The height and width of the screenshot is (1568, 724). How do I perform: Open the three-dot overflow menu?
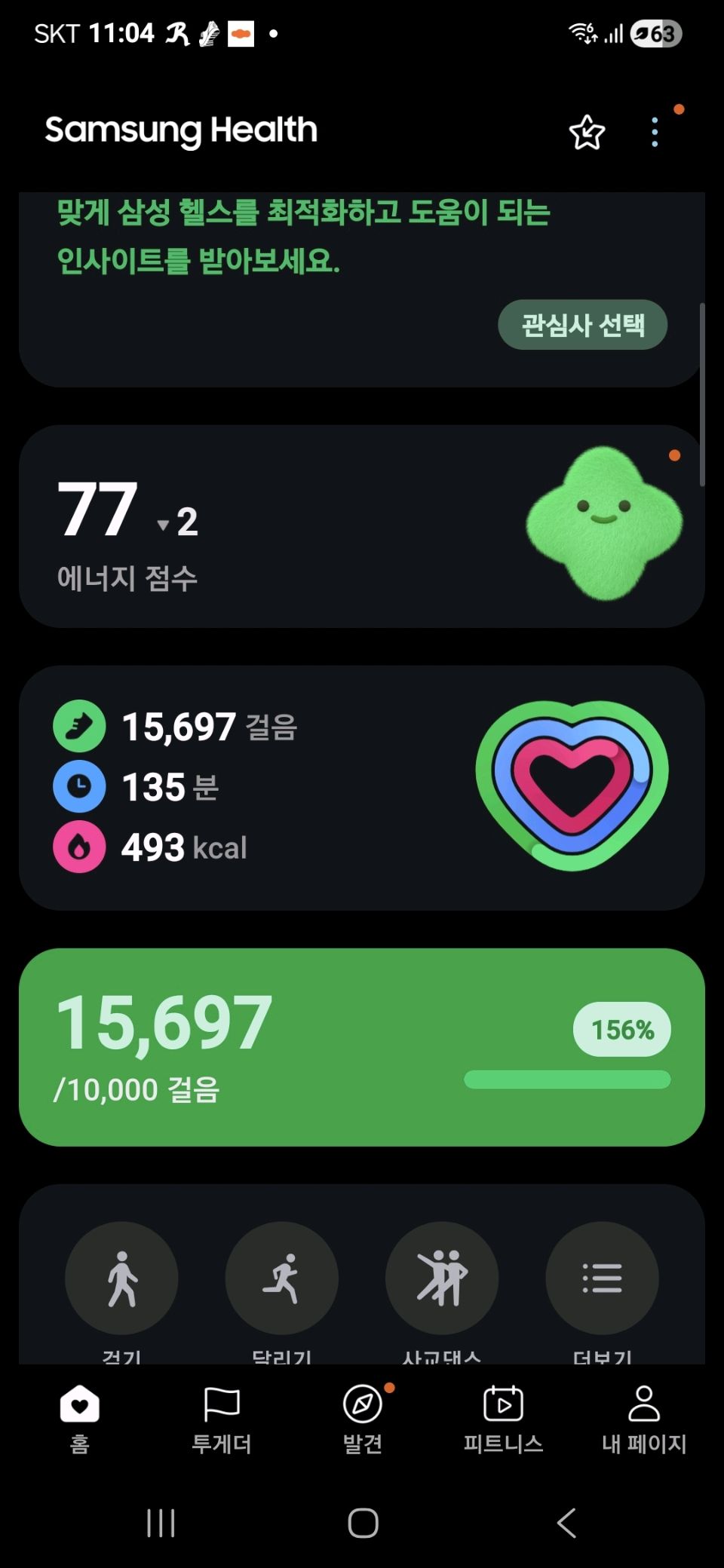pos(655,133)
